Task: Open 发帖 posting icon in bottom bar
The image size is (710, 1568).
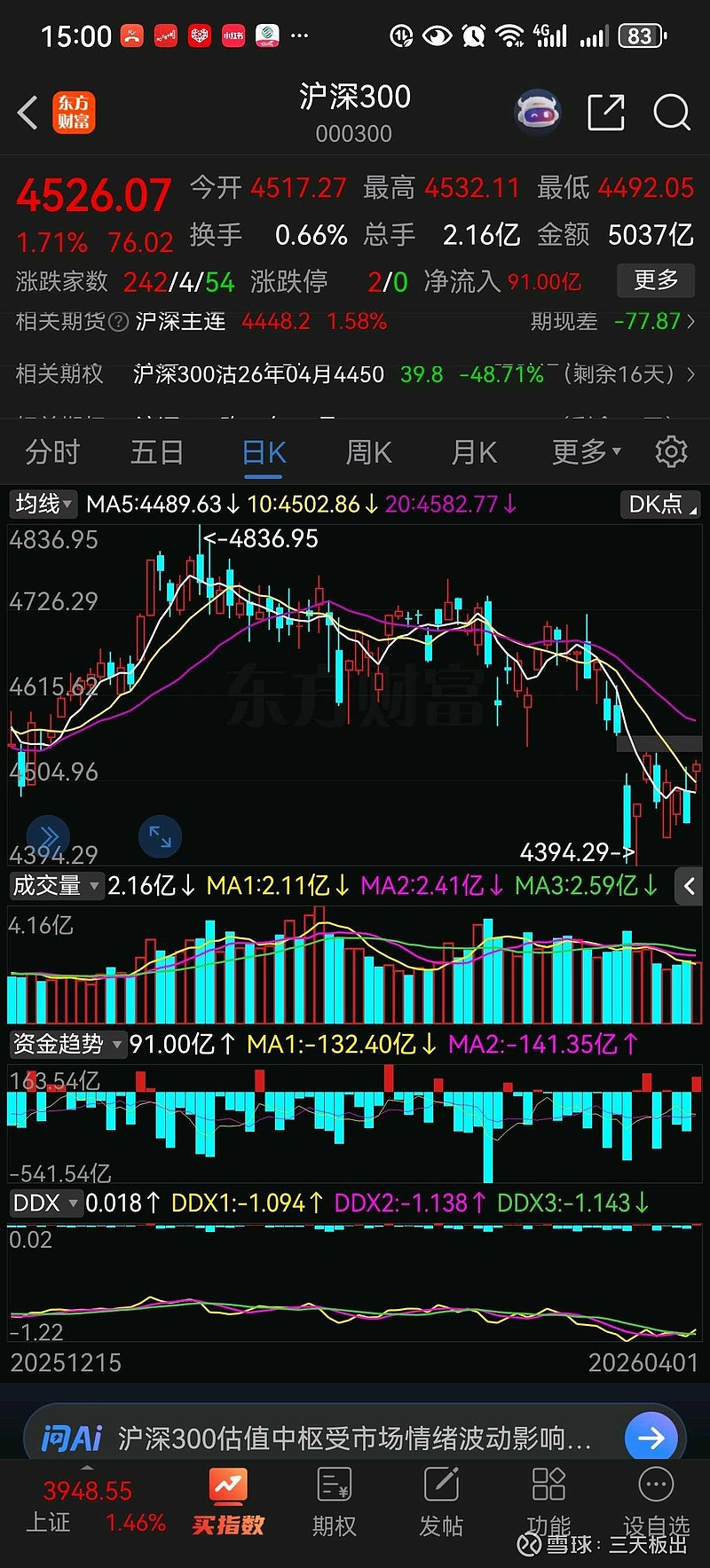Action: coord(441,1499)
